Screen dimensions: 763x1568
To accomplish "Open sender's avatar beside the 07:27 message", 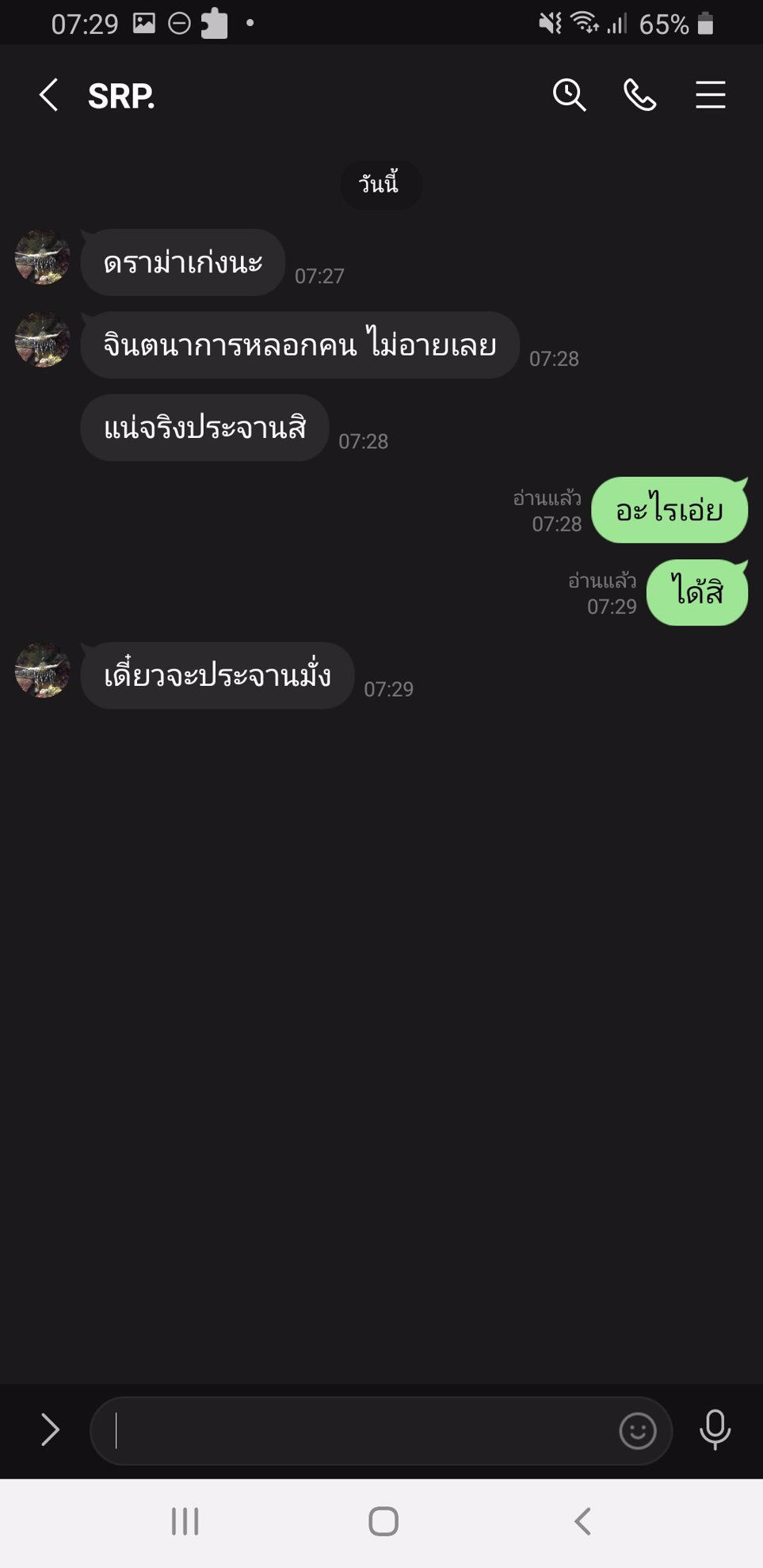I will (x=43, y=257).
